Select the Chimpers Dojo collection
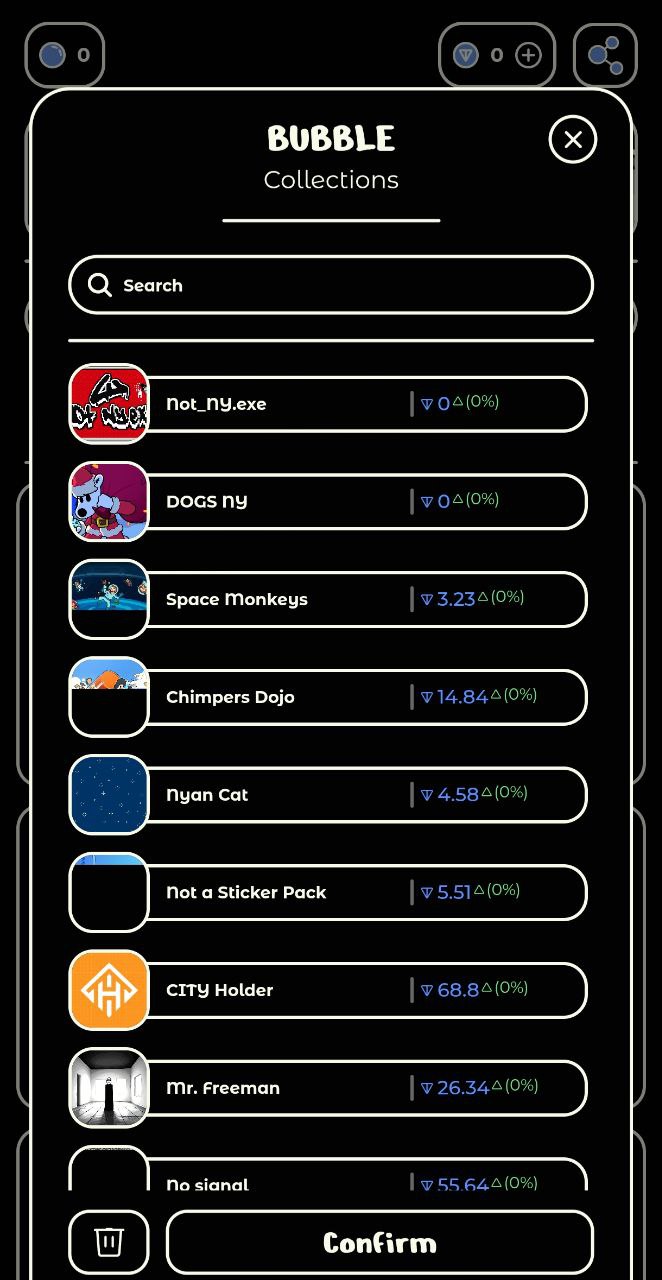The height and width of the screenshot is (1280, 662). 328,697
